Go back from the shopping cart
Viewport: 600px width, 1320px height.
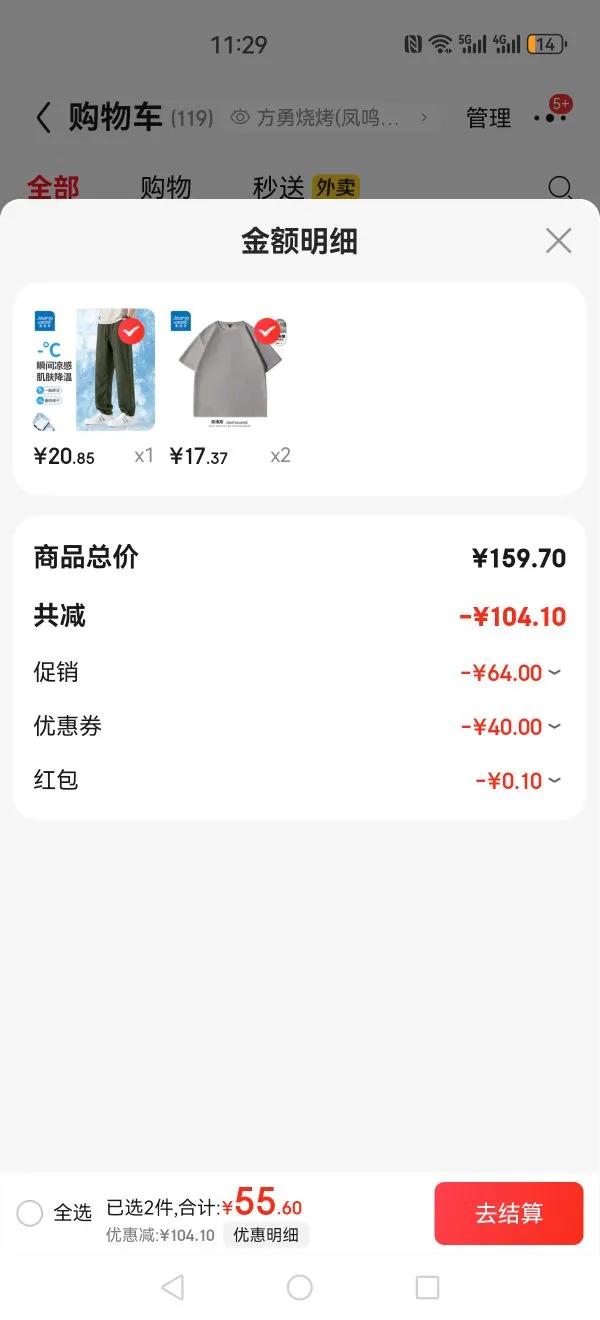coord(43,118)
